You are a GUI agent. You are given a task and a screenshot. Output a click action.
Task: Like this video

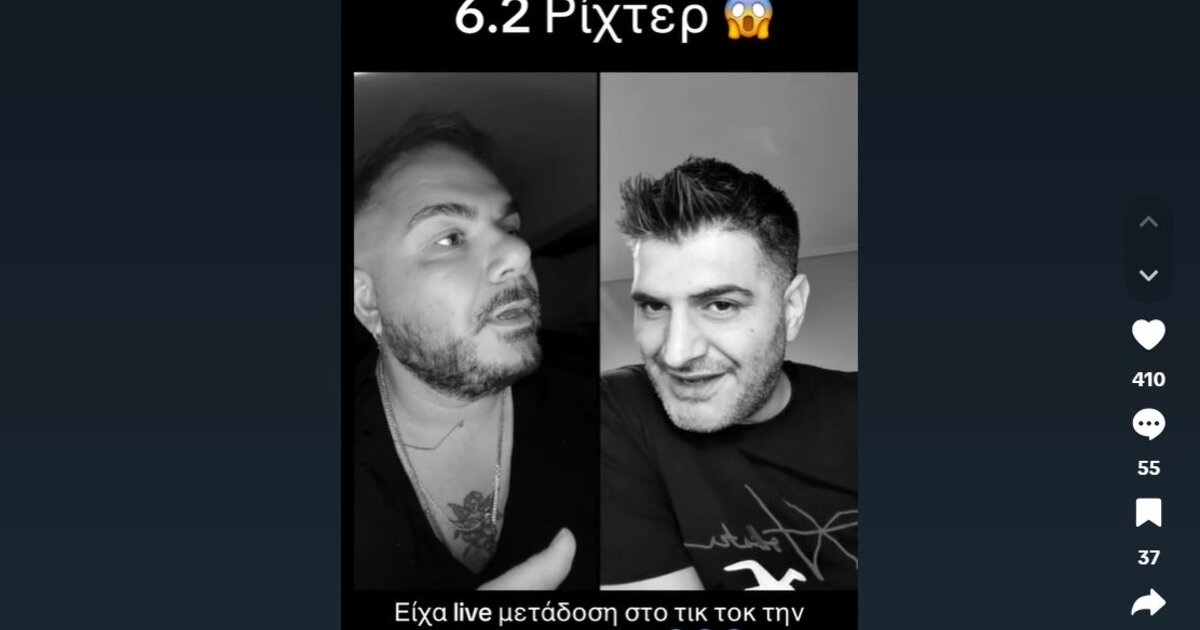pyautogui.click(x=1148, y=335)
